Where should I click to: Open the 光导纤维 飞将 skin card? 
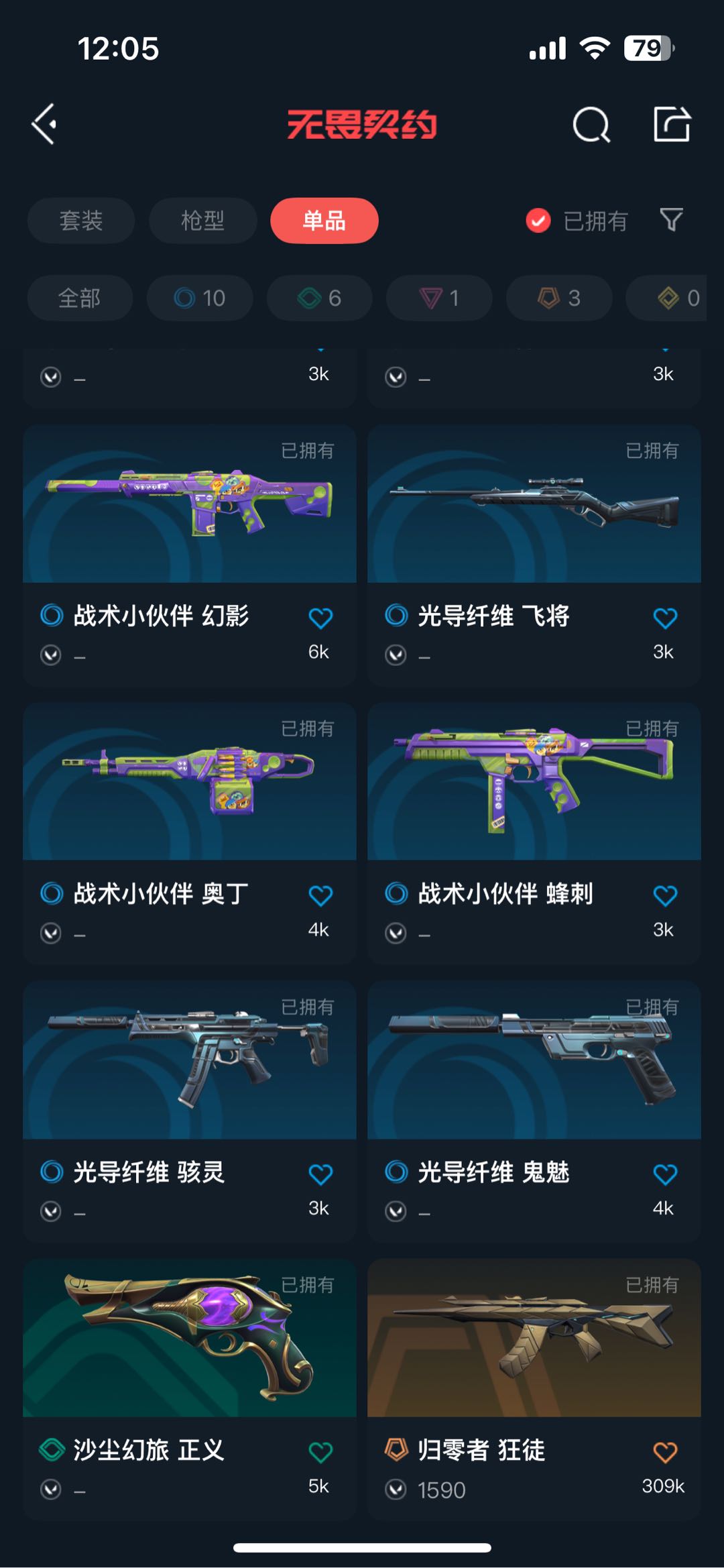(534, 555)
